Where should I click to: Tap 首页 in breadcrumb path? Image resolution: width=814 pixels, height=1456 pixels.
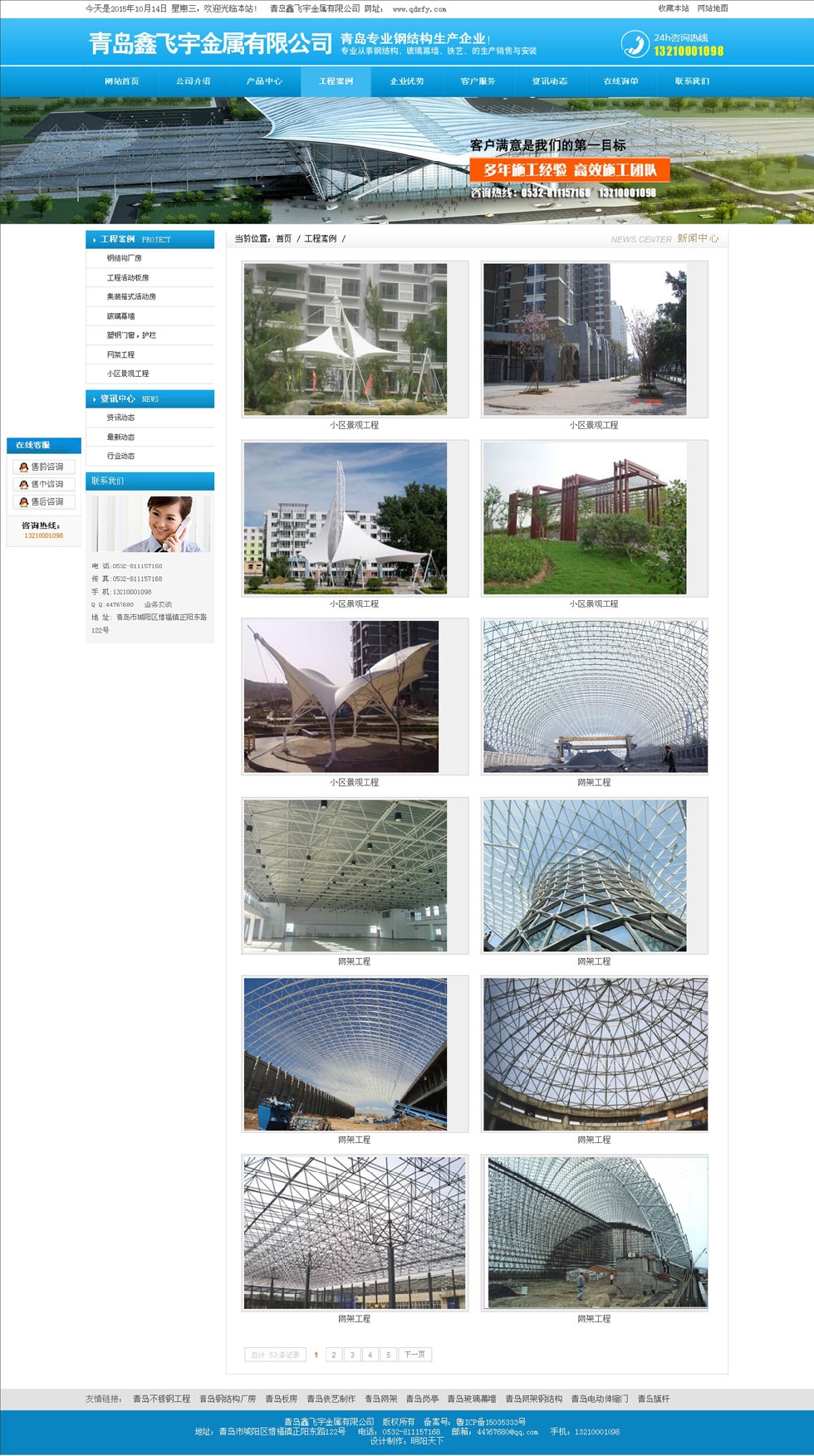(284, 239)
